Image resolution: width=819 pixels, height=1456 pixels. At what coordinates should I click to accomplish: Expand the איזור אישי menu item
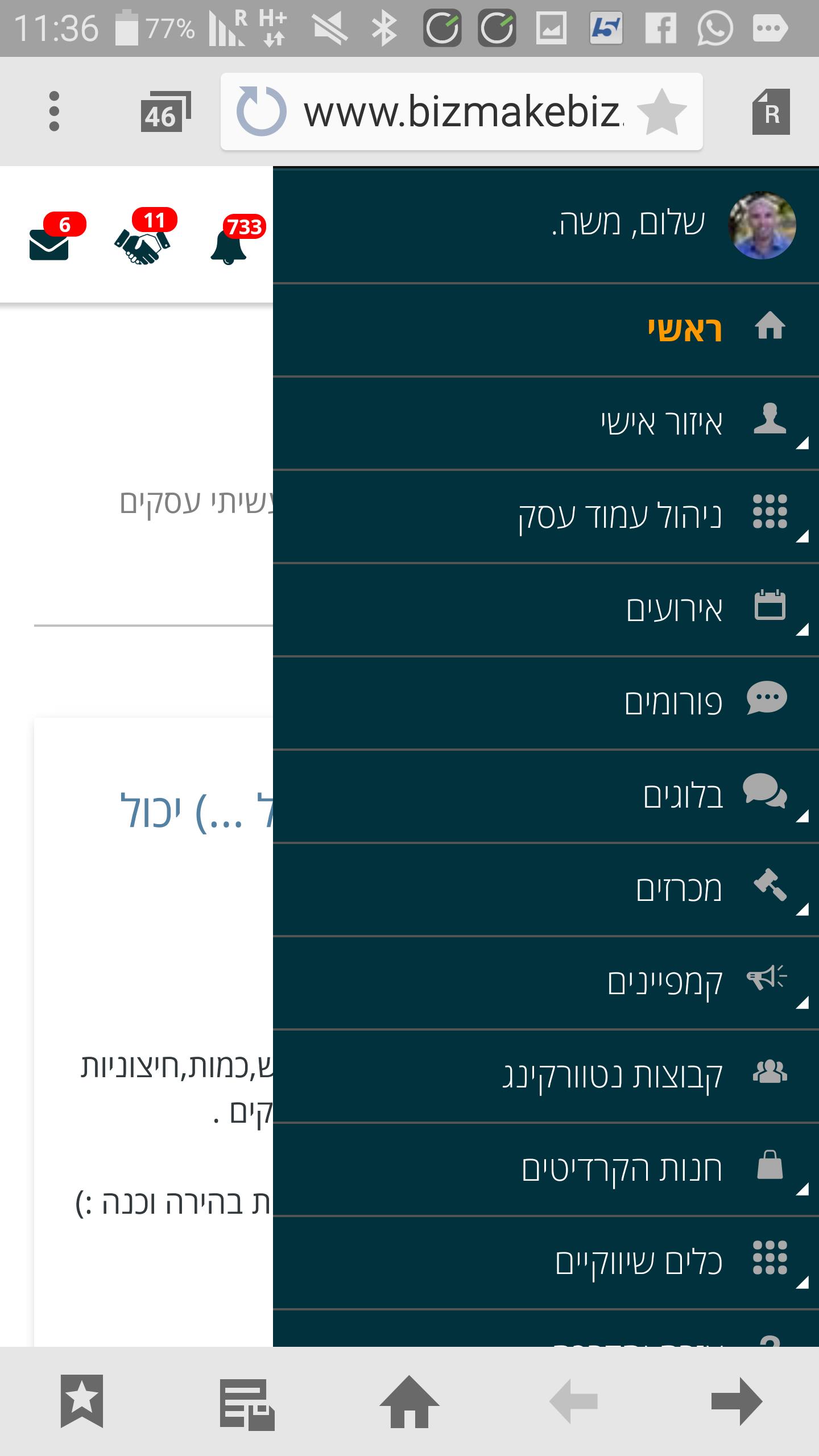(x=546, y=423)
